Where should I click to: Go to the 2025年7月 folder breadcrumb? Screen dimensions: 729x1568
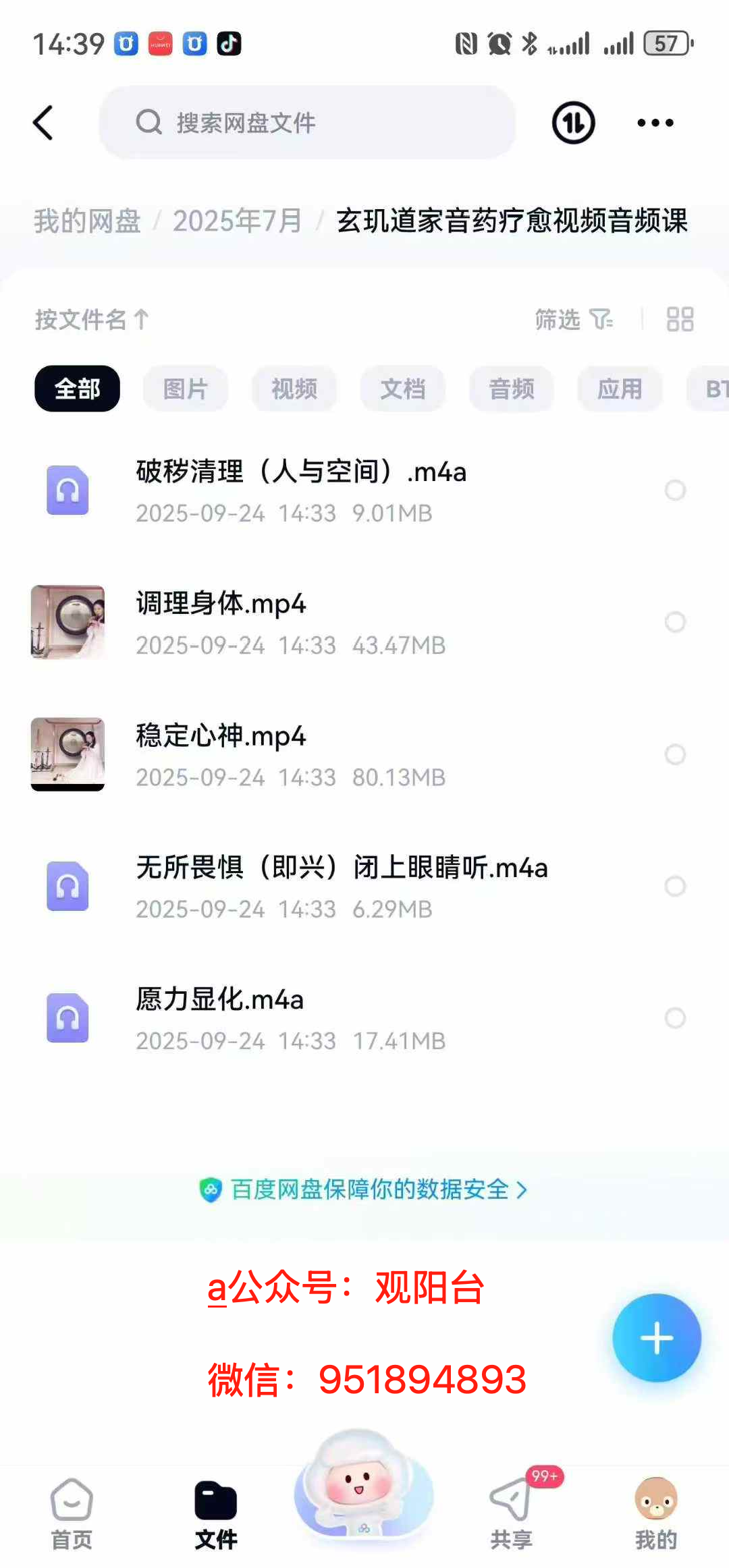237,221
